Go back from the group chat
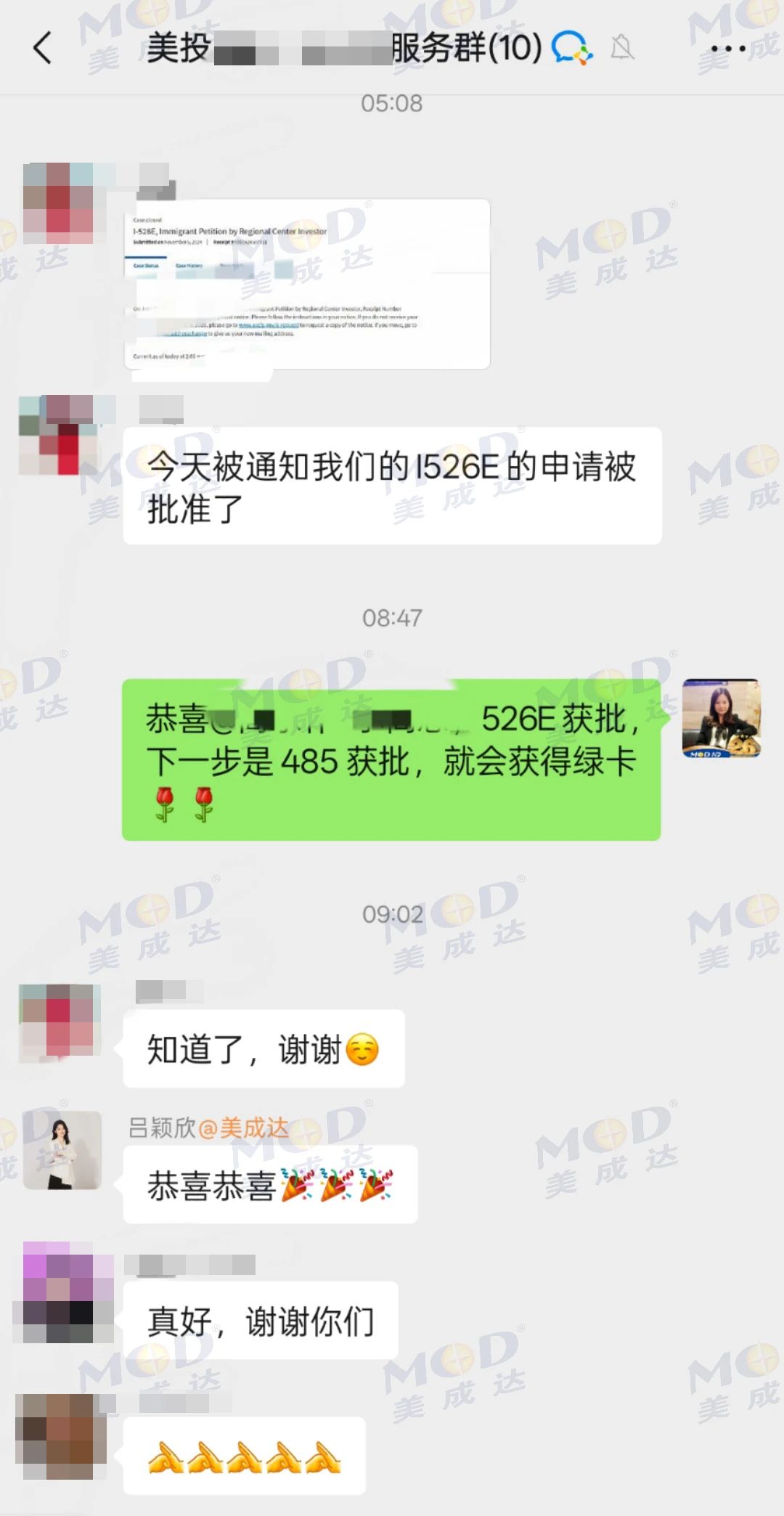This screenshot has width=784, height=1516. pos(43,49)
